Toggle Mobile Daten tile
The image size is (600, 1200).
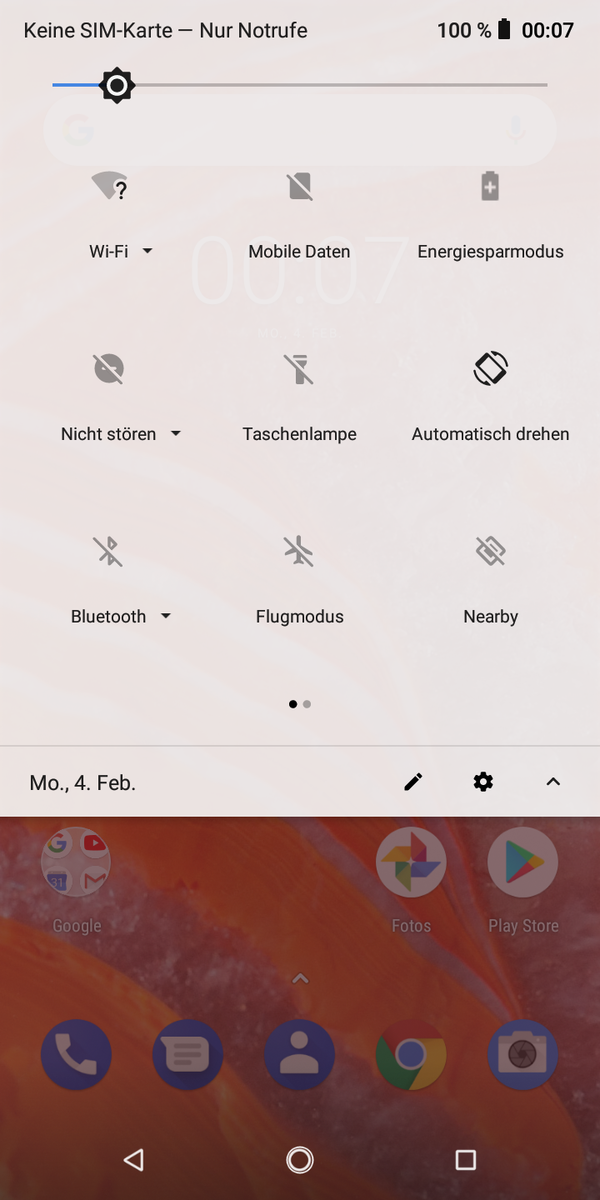click(x=300, y=186)
